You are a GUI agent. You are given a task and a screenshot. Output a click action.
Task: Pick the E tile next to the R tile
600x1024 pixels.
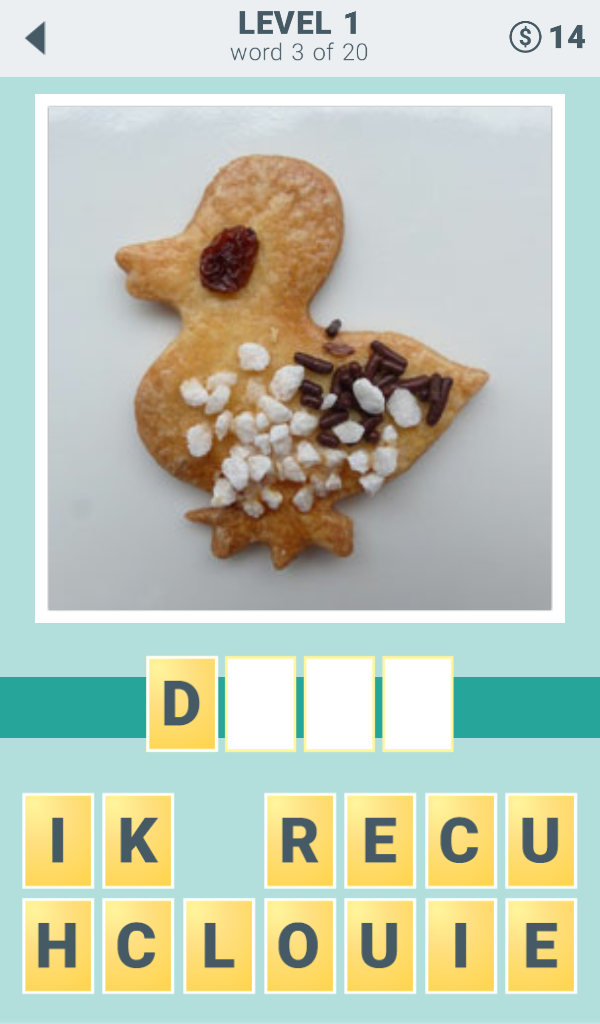tap(380, 841)
